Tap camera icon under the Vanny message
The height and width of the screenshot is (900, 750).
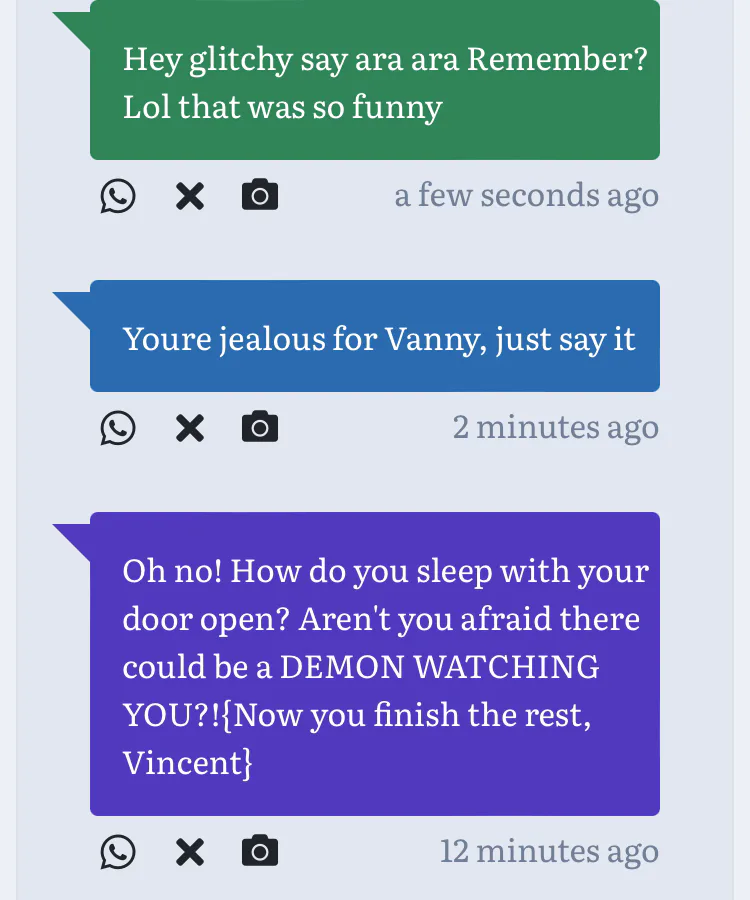260,428
